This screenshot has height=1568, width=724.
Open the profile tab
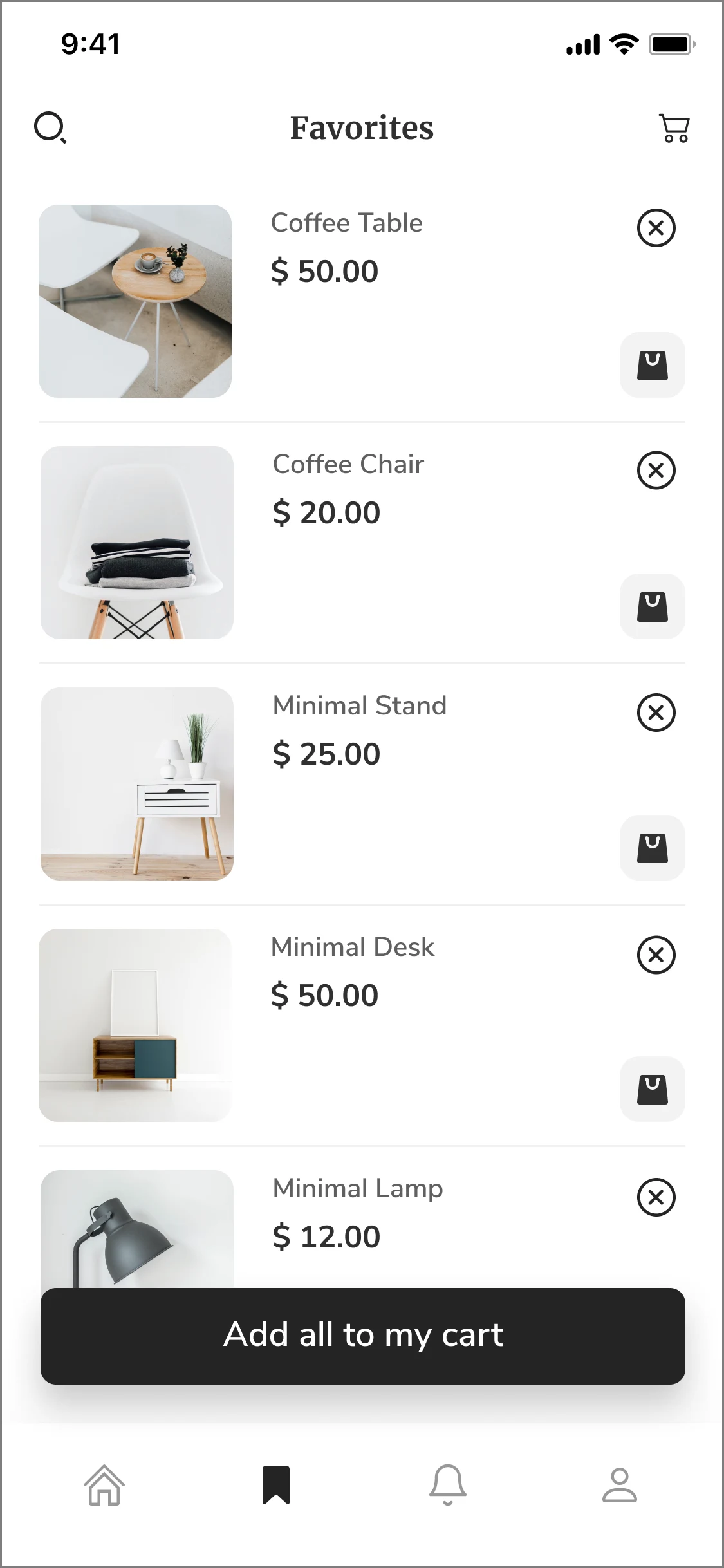(619, 1485)
